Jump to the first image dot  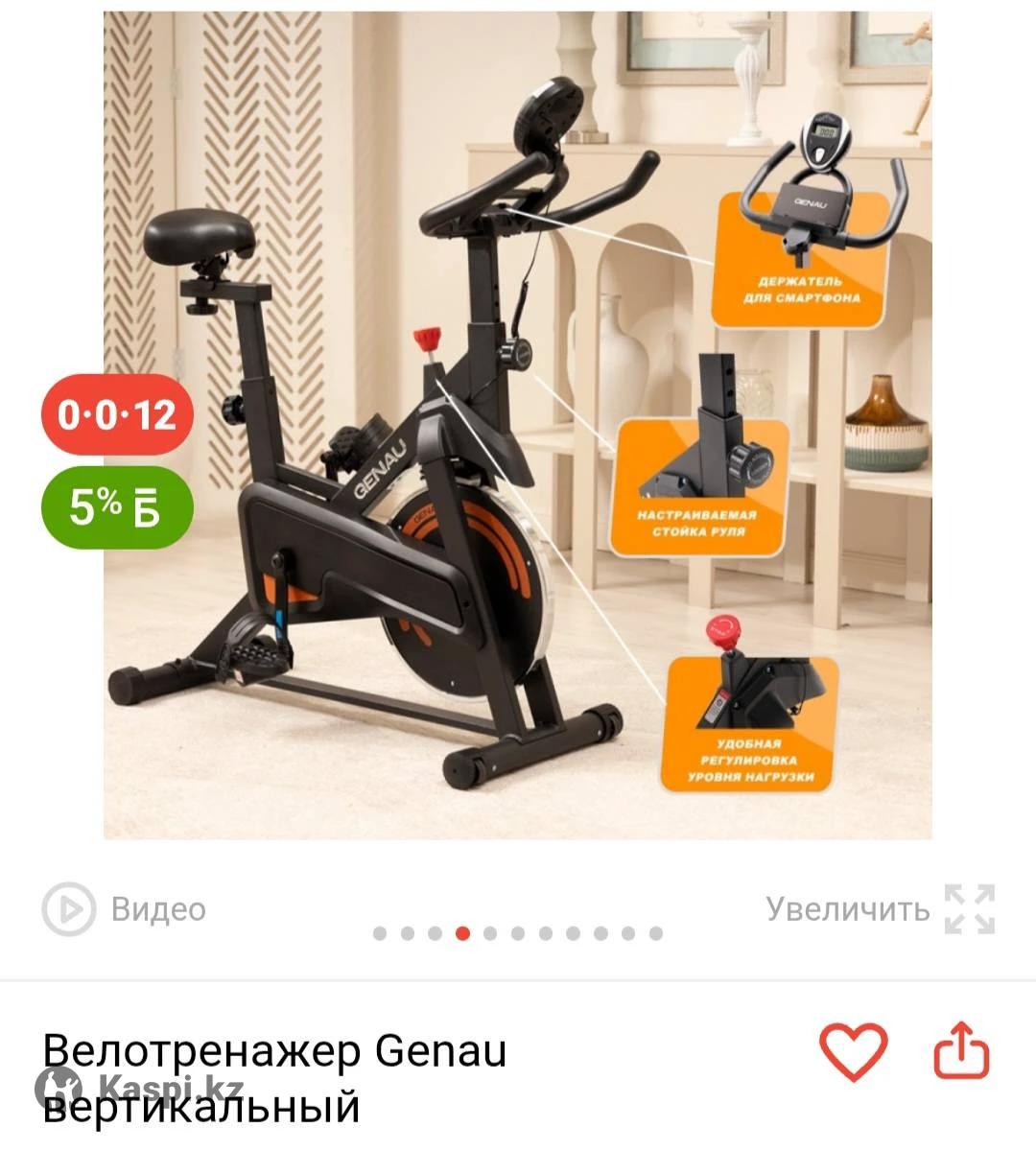380,933
